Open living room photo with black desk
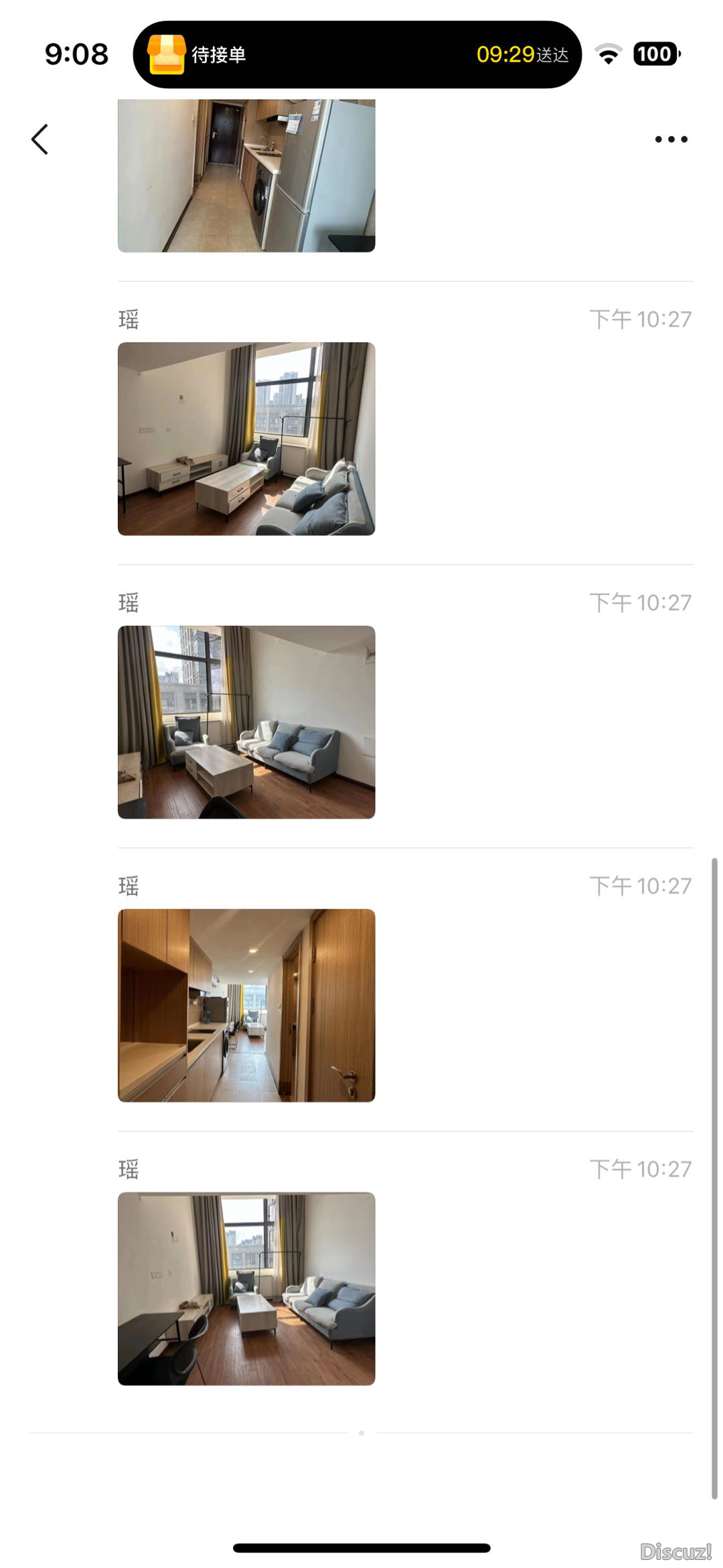 tap(246, 1288)
